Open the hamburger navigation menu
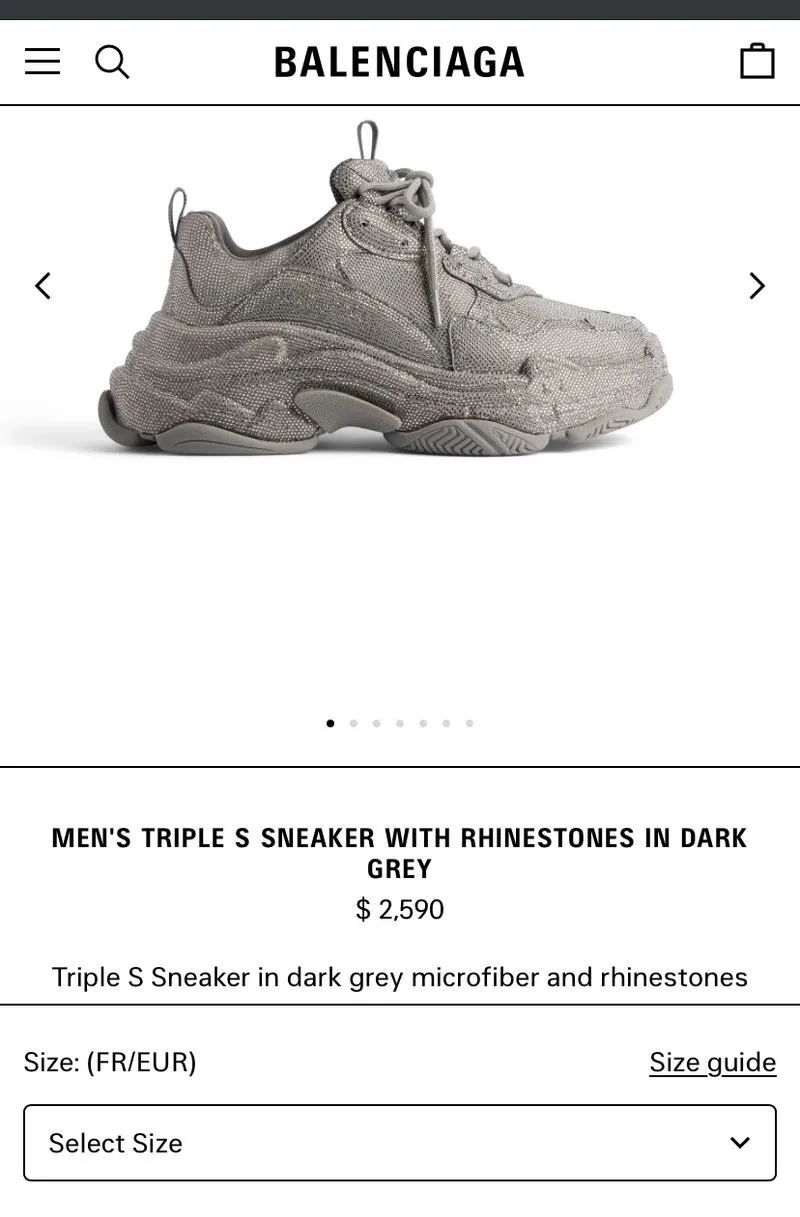 click(43, 62)
